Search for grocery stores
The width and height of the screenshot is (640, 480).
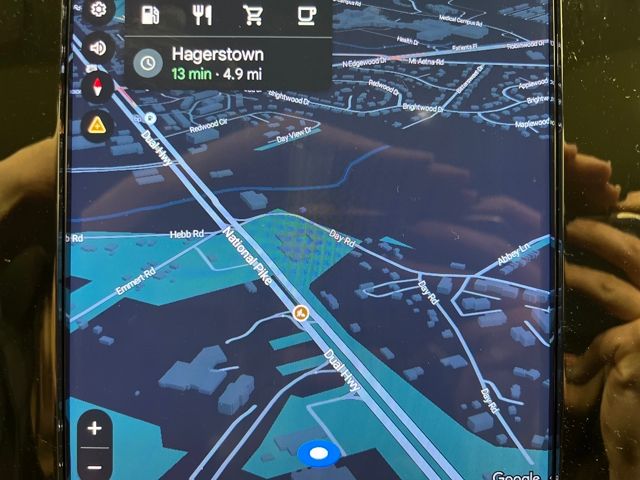coord(254,14)
